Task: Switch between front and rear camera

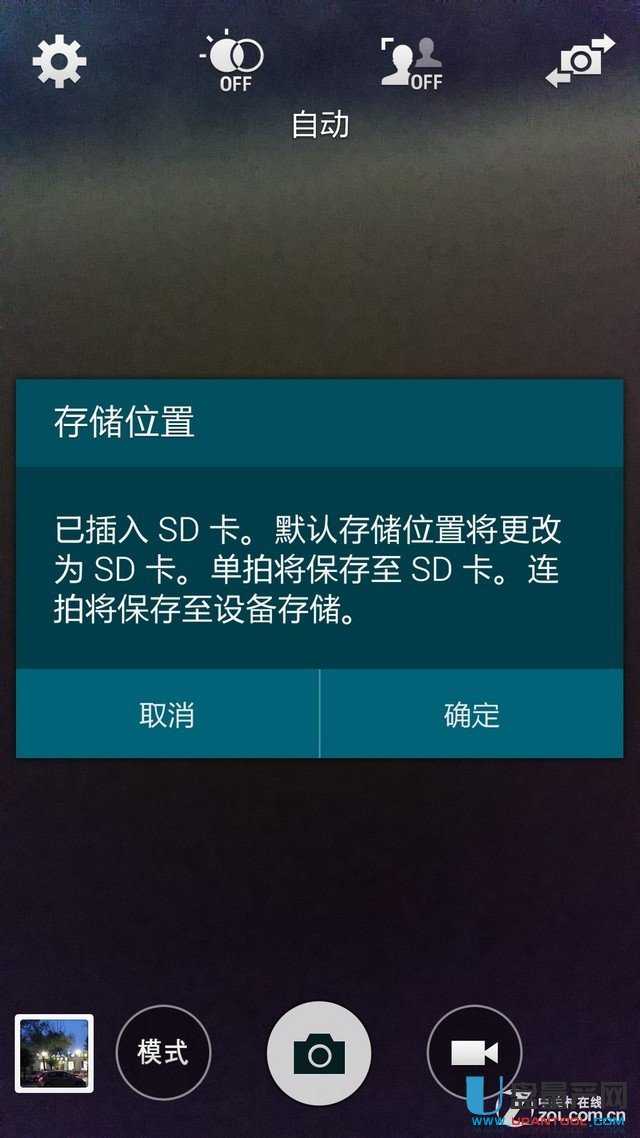Action: tap(579, 61)
